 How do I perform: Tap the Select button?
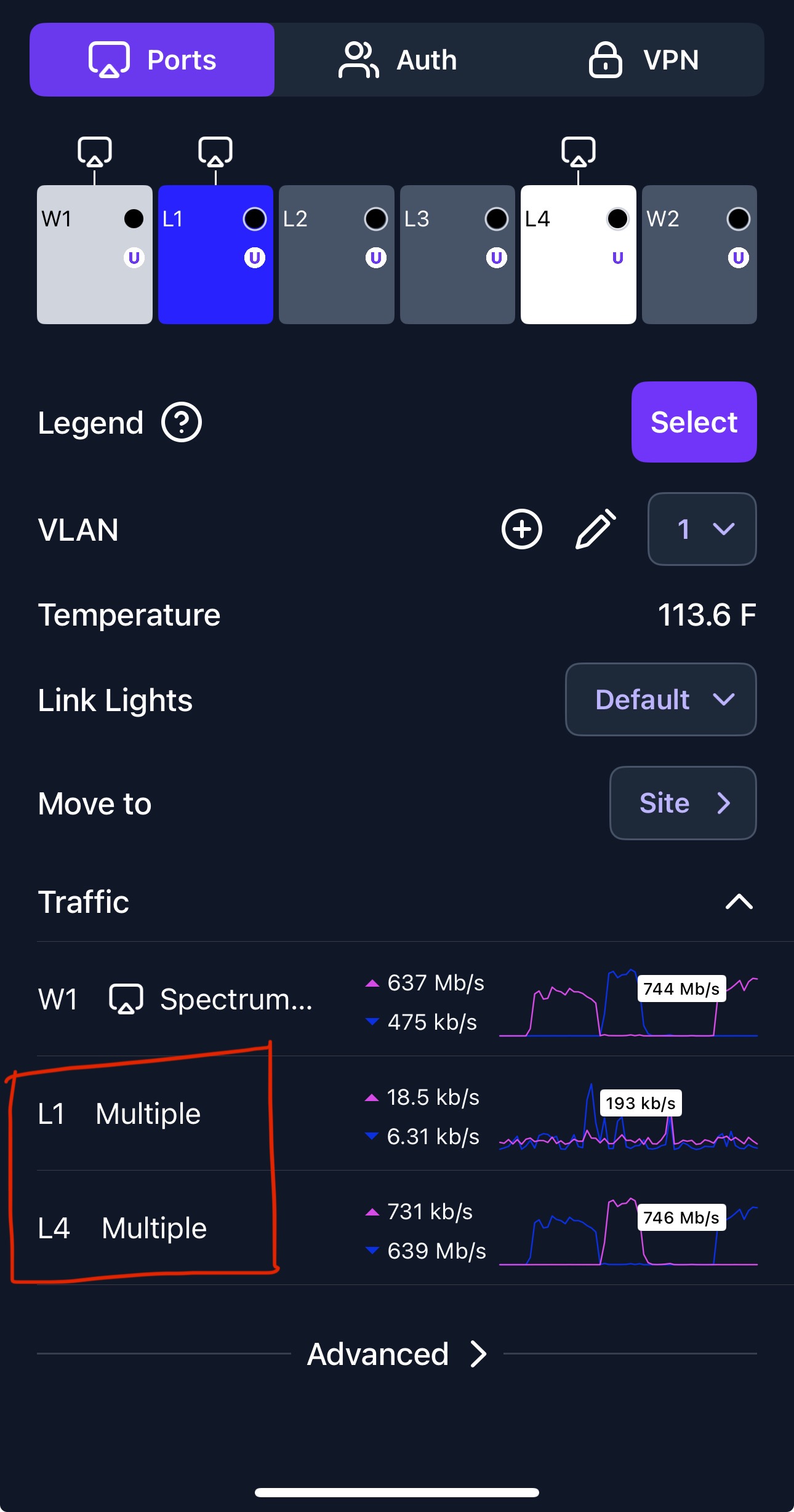pyautogui.click(x=694, y=422)
